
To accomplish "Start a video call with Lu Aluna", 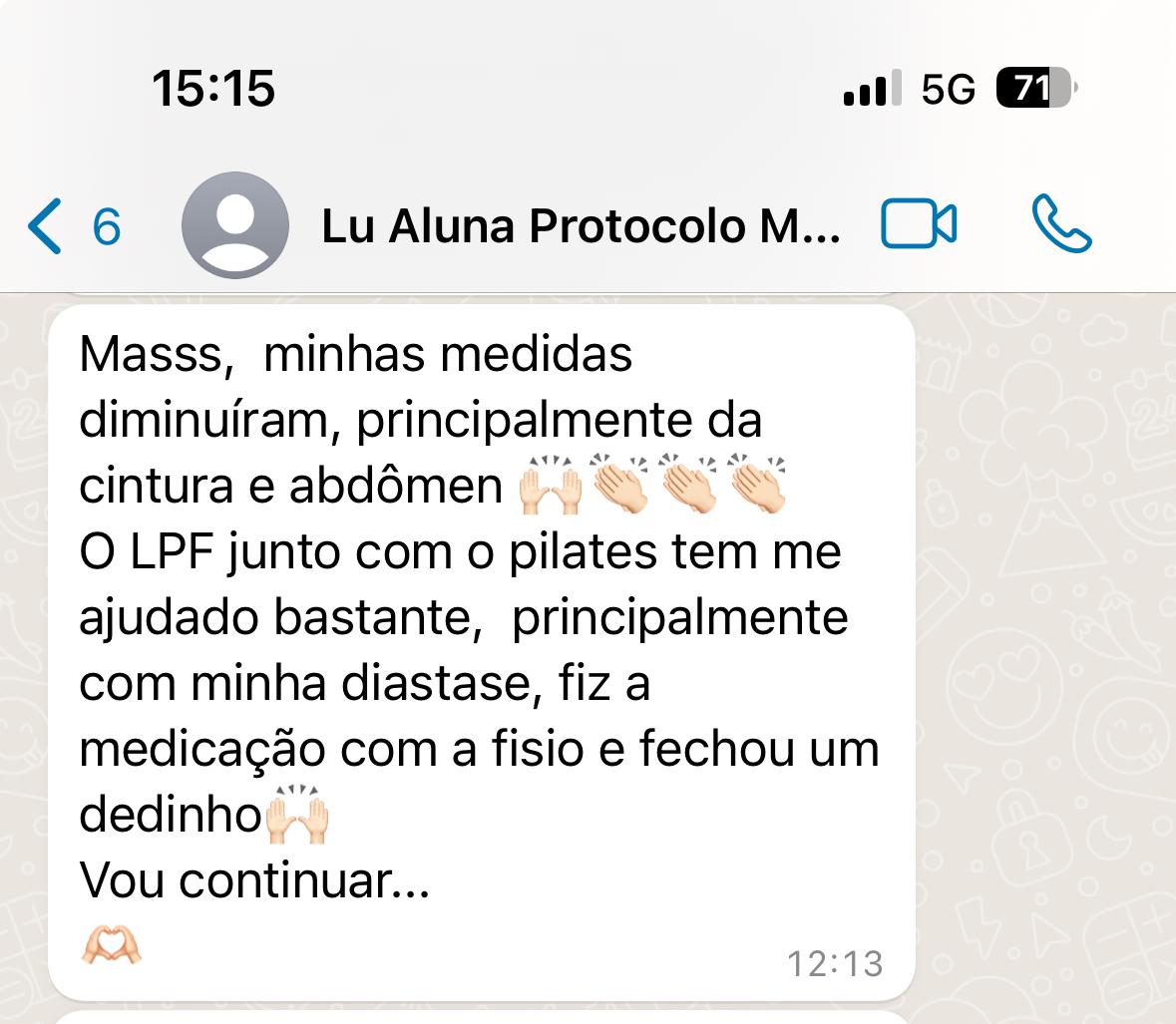I will click(919, 224).
